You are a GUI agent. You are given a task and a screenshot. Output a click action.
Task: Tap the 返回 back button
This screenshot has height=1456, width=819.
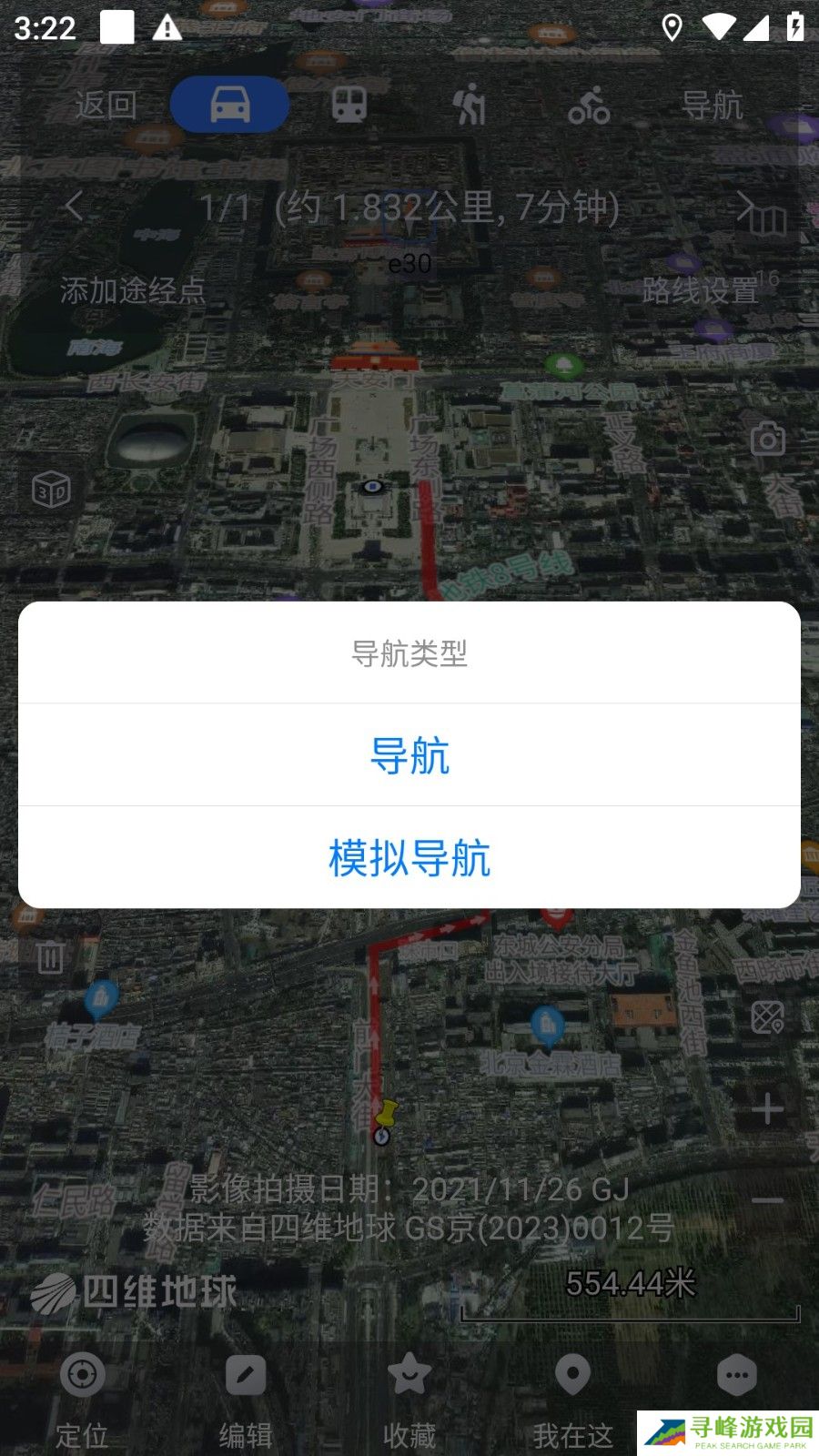106,105
